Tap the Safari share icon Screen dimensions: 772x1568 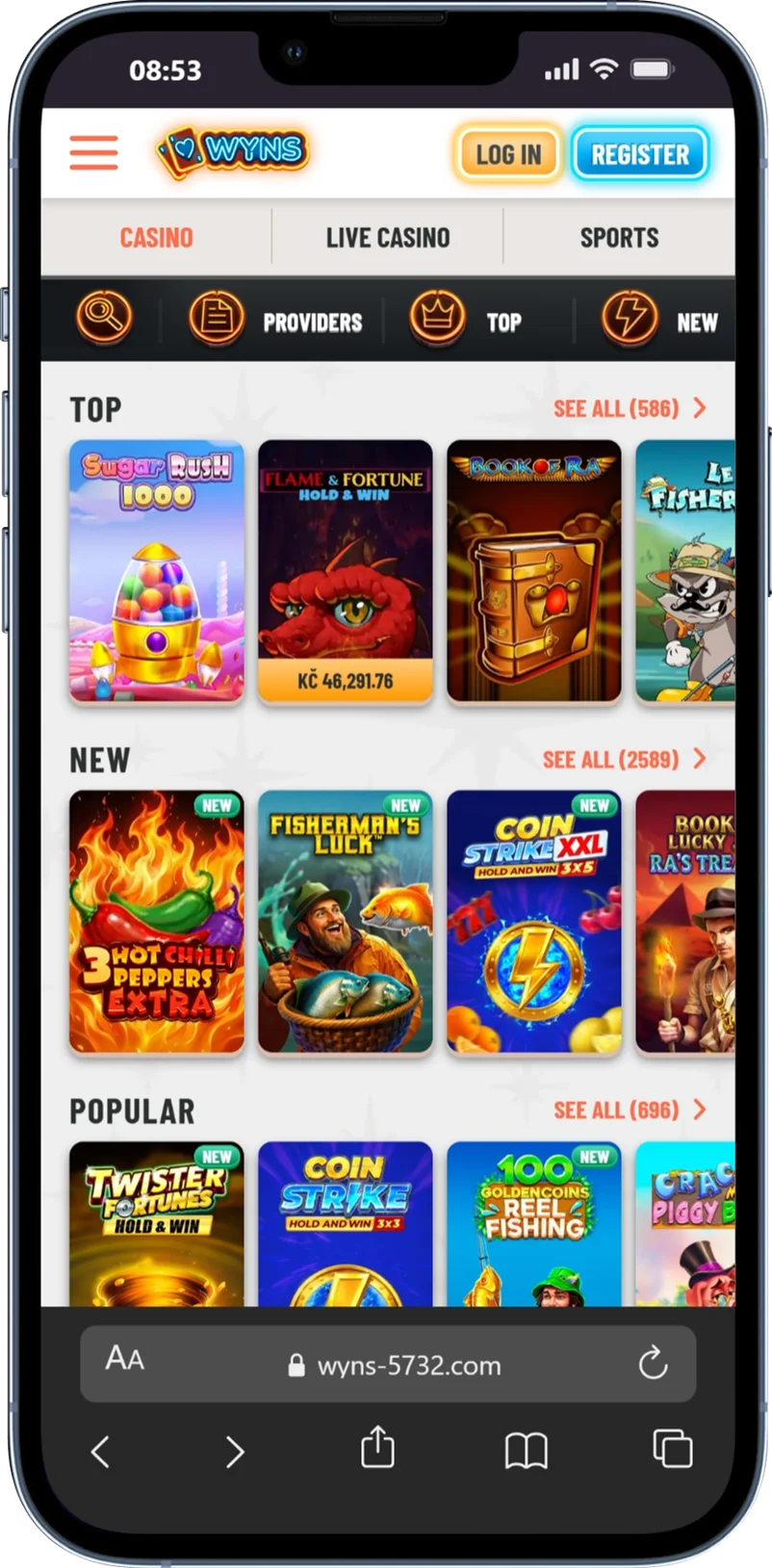click(x=377, y=1447)
